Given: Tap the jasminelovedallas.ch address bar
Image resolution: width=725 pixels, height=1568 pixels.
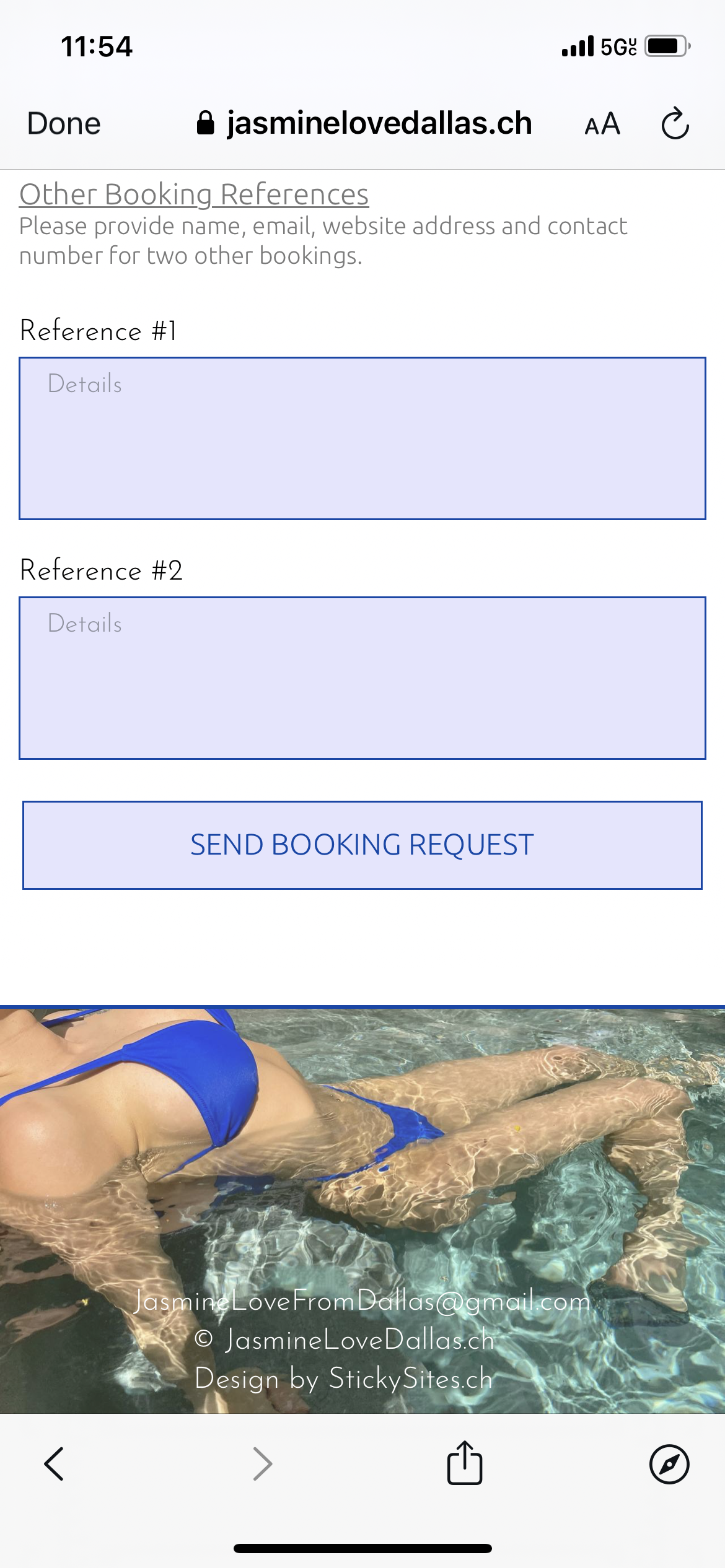Looking at the screenshot, I should point(364,123).
